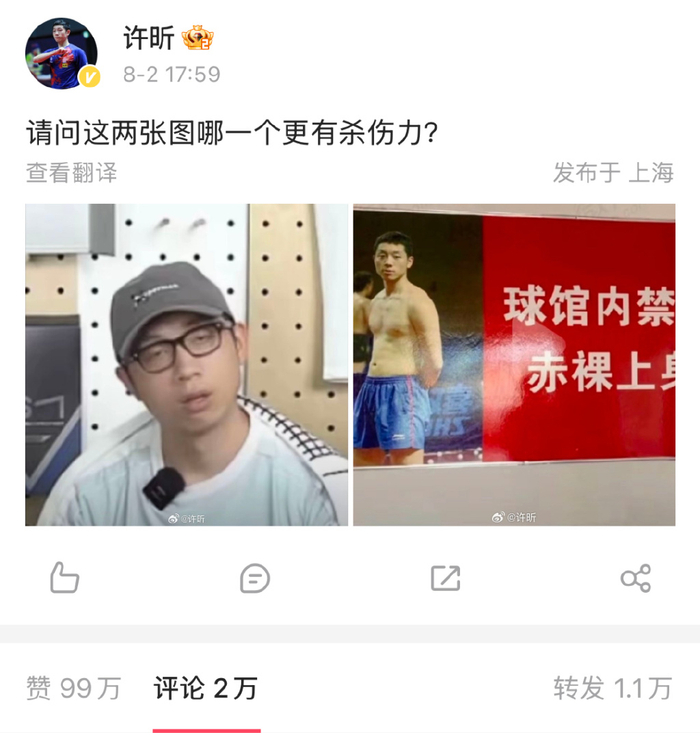Tap the comment bubble icon
The height and width of the screenshot is (748, 700).
coord(255,577)
